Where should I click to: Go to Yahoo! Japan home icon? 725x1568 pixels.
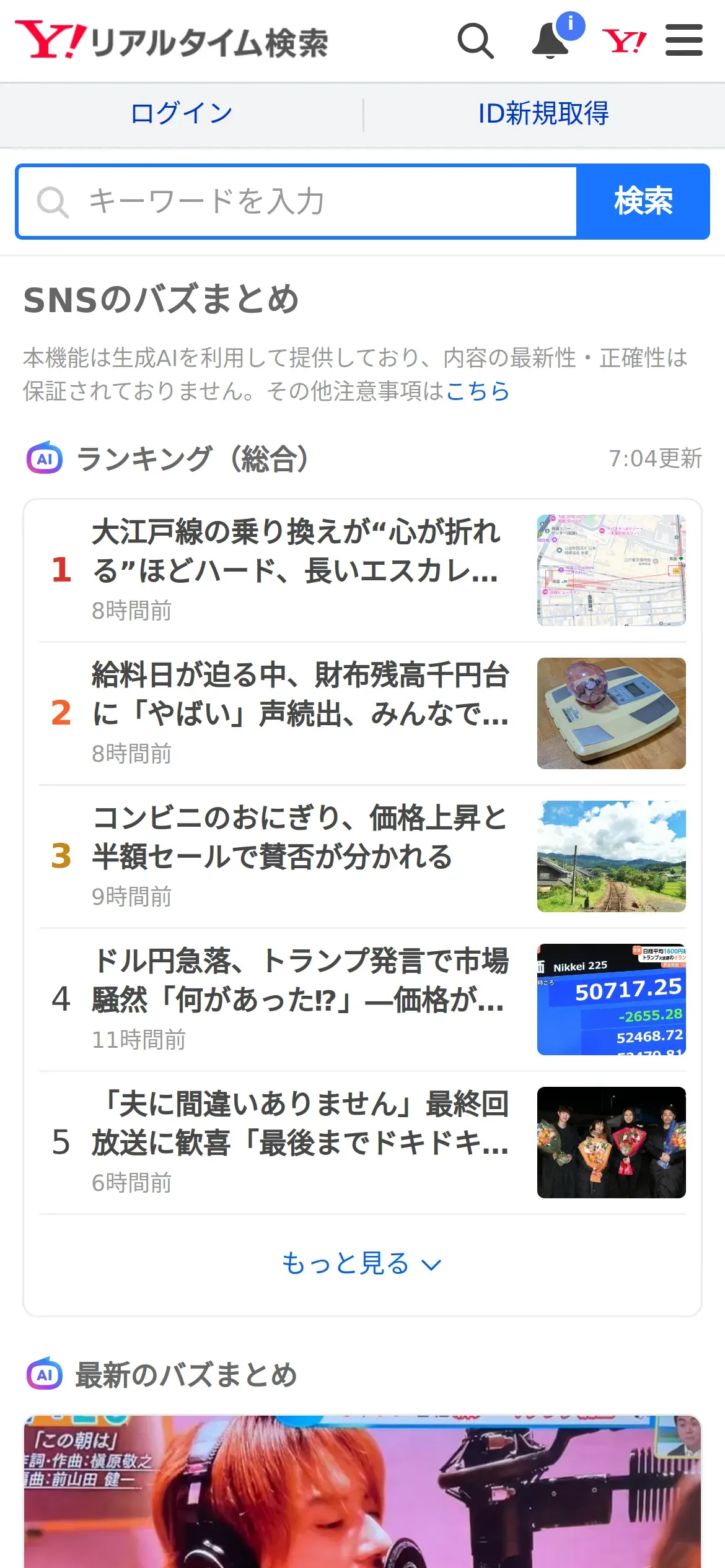[x=624, y=41]
